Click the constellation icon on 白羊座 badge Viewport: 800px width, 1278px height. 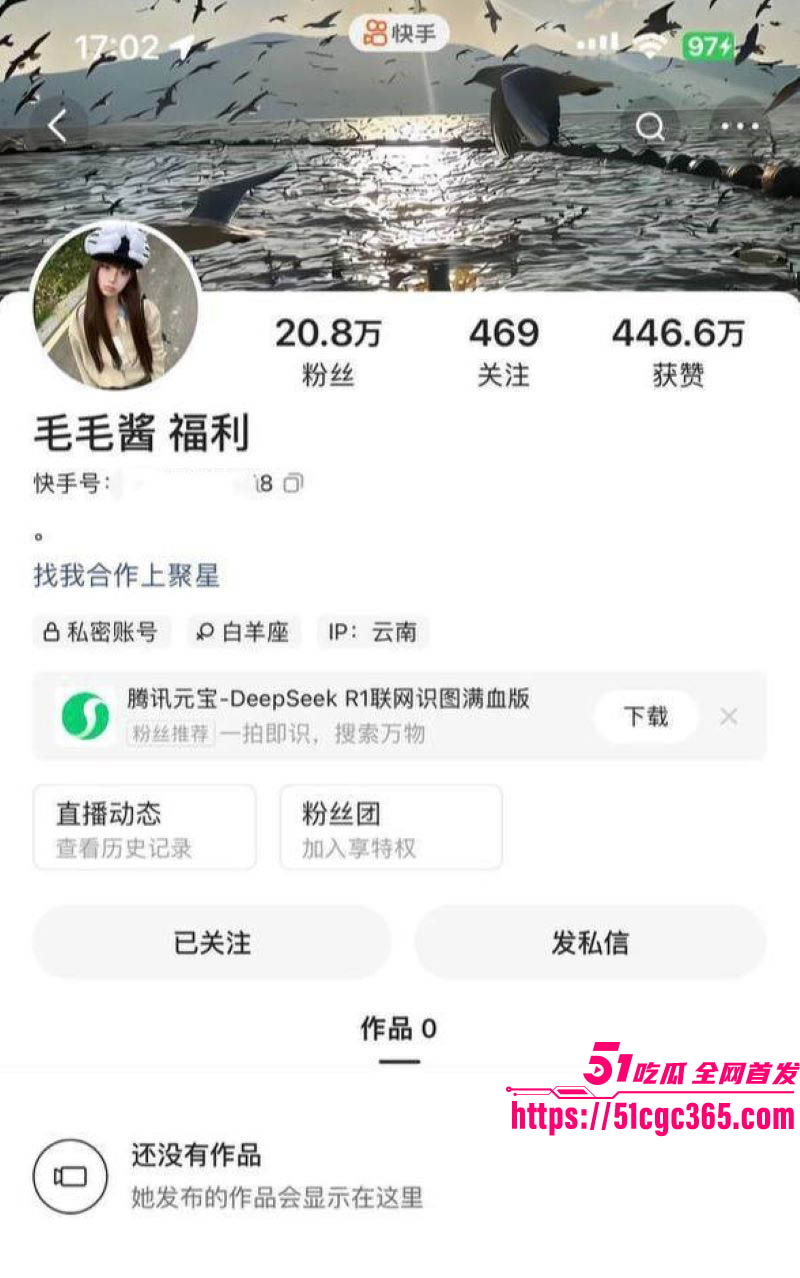(204, 633)
